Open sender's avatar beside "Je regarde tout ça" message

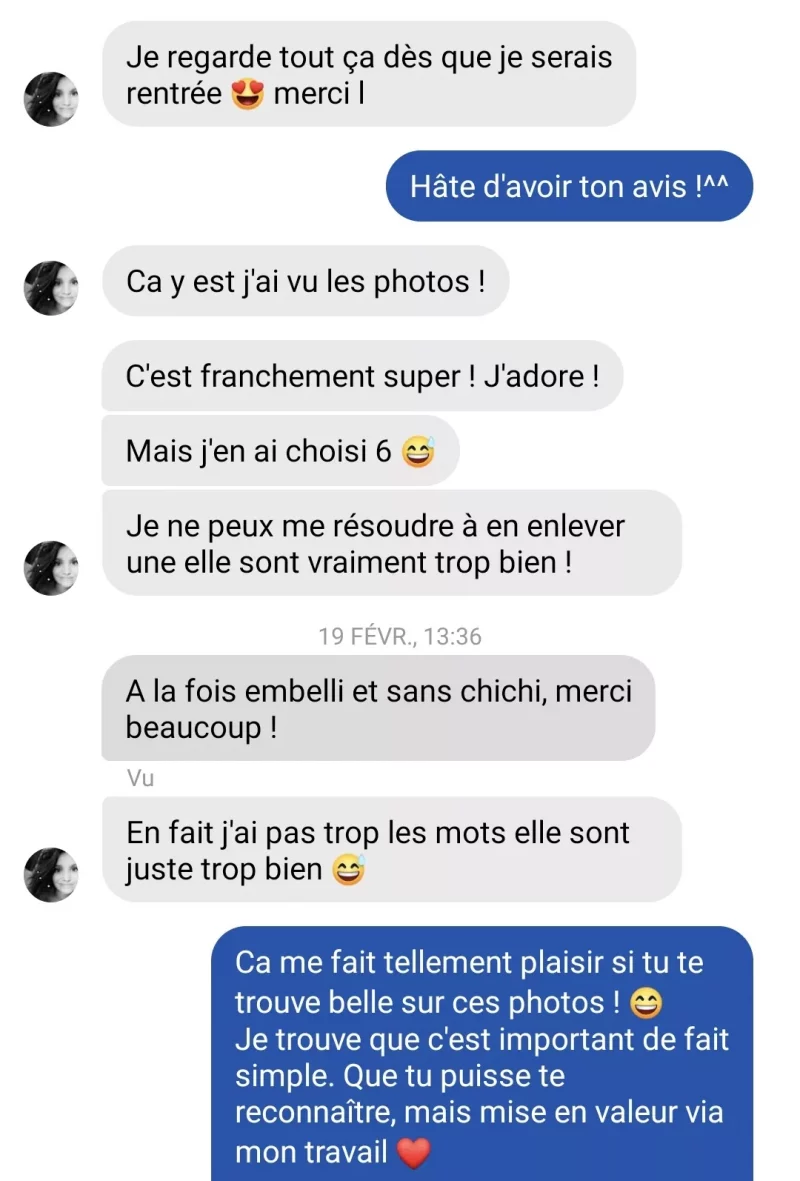[51, 99]
